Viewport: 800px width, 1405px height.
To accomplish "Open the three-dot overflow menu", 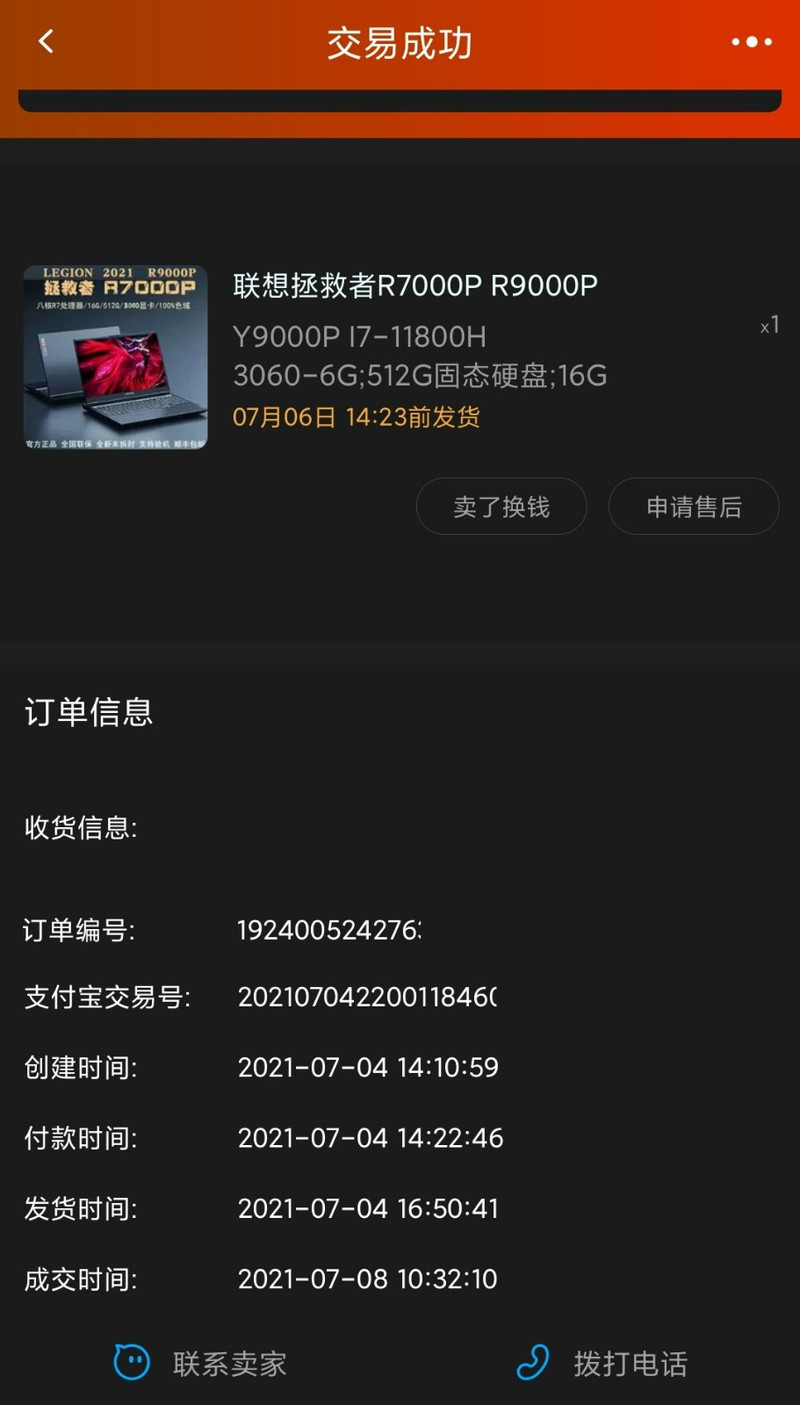I will click(751, 42).
